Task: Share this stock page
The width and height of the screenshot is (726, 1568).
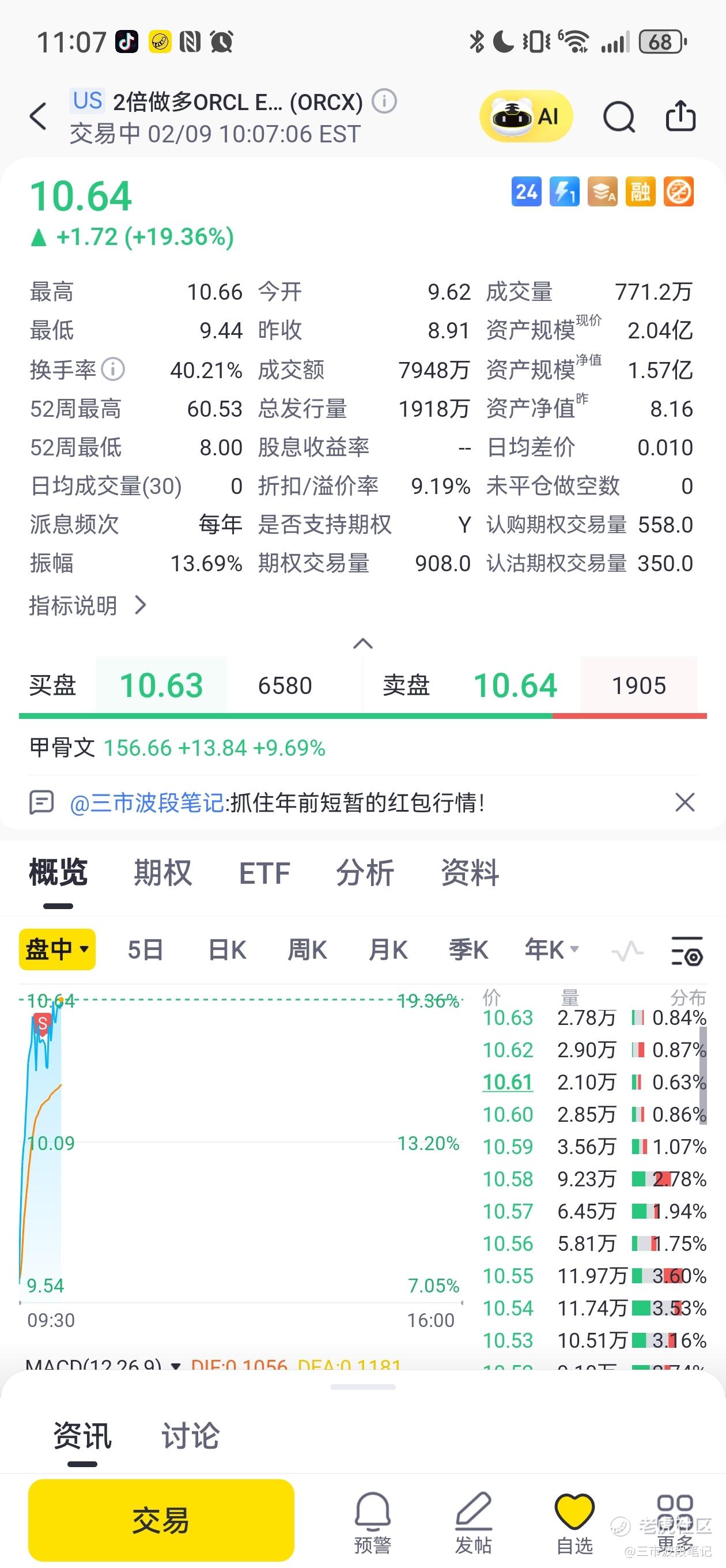Action: tap(680, 116)
